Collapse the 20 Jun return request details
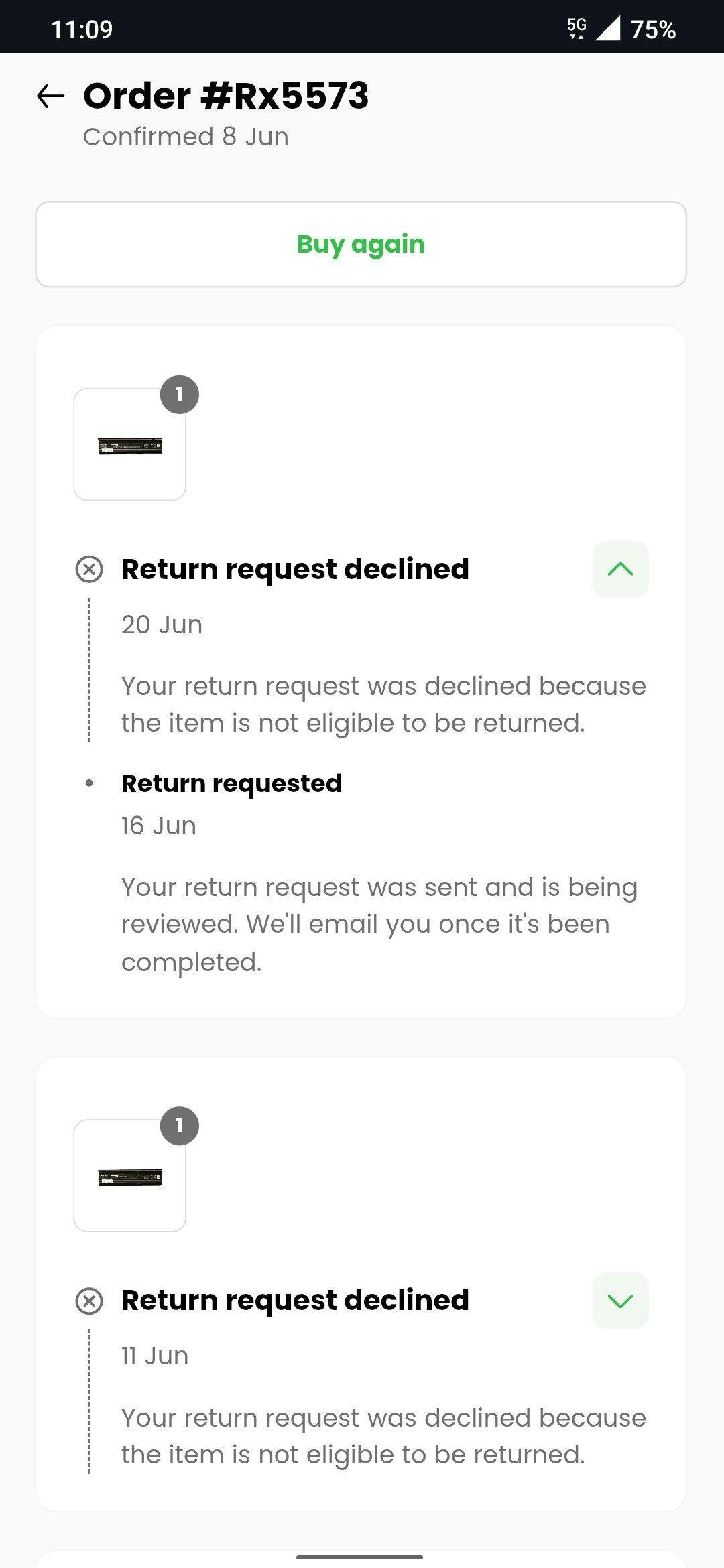724x1568 pixels. click(x=620, y=569)
